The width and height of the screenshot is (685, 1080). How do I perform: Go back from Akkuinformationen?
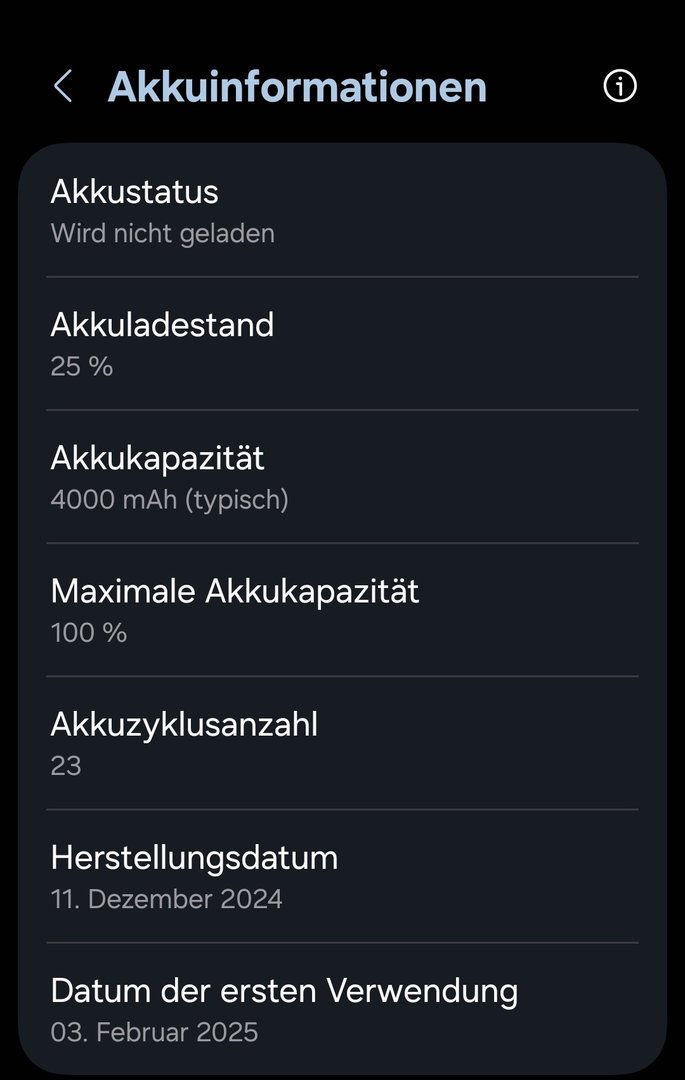click(62, 87)
